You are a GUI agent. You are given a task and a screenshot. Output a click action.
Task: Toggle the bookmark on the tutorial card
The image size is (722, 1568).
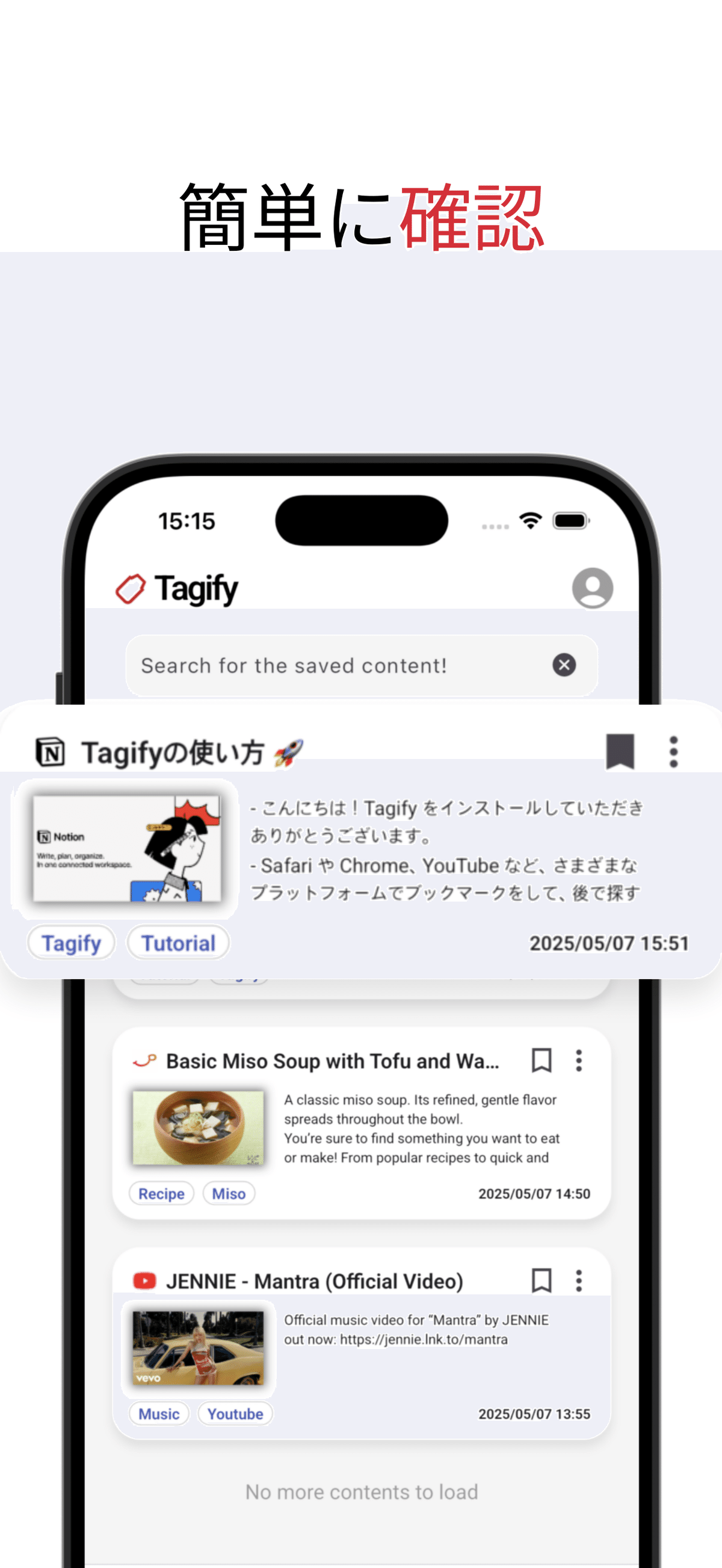point(619,752)
